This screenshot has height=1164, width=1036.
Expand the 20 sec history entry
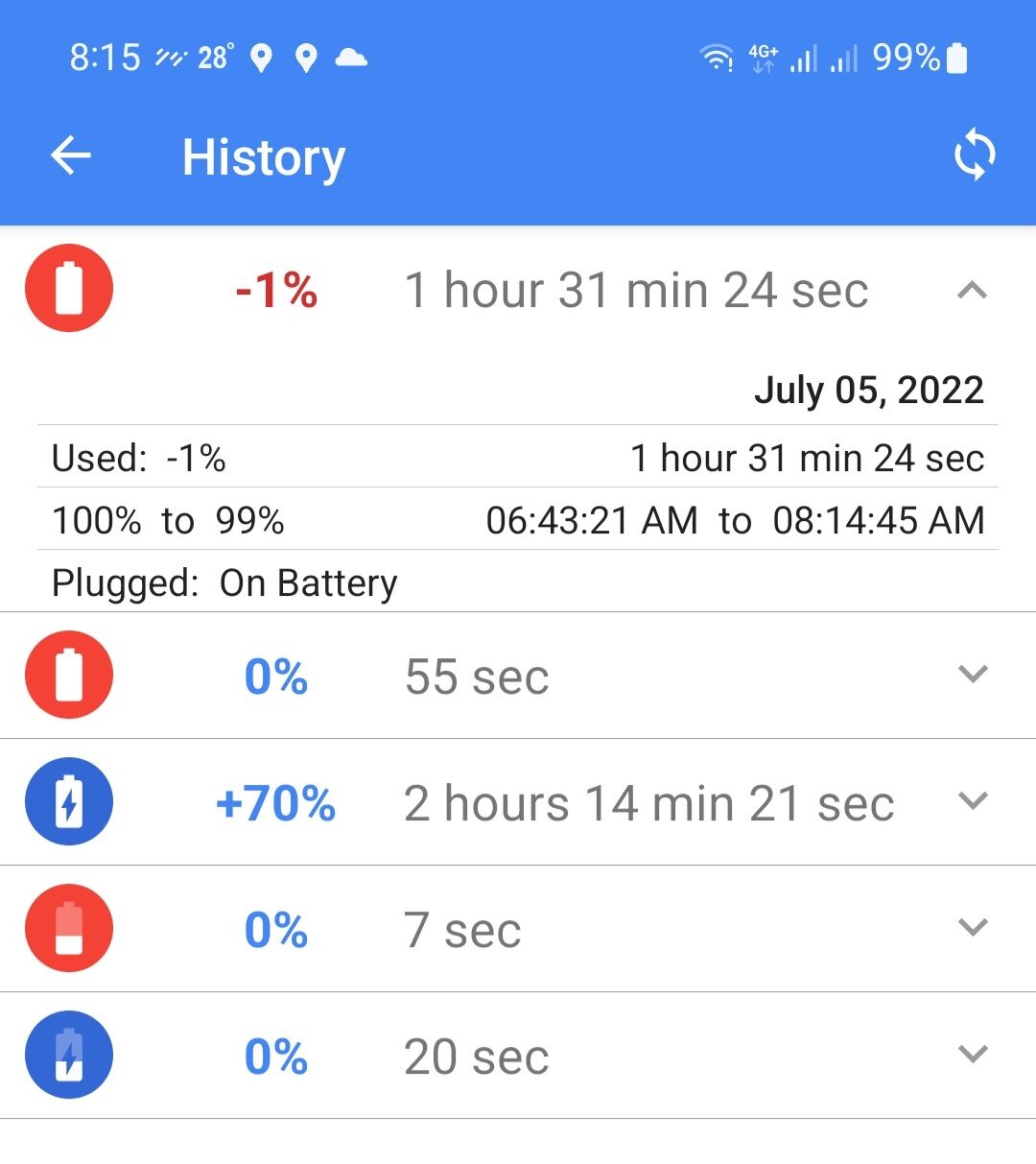pyautogui.click(x=972, y=1056)
